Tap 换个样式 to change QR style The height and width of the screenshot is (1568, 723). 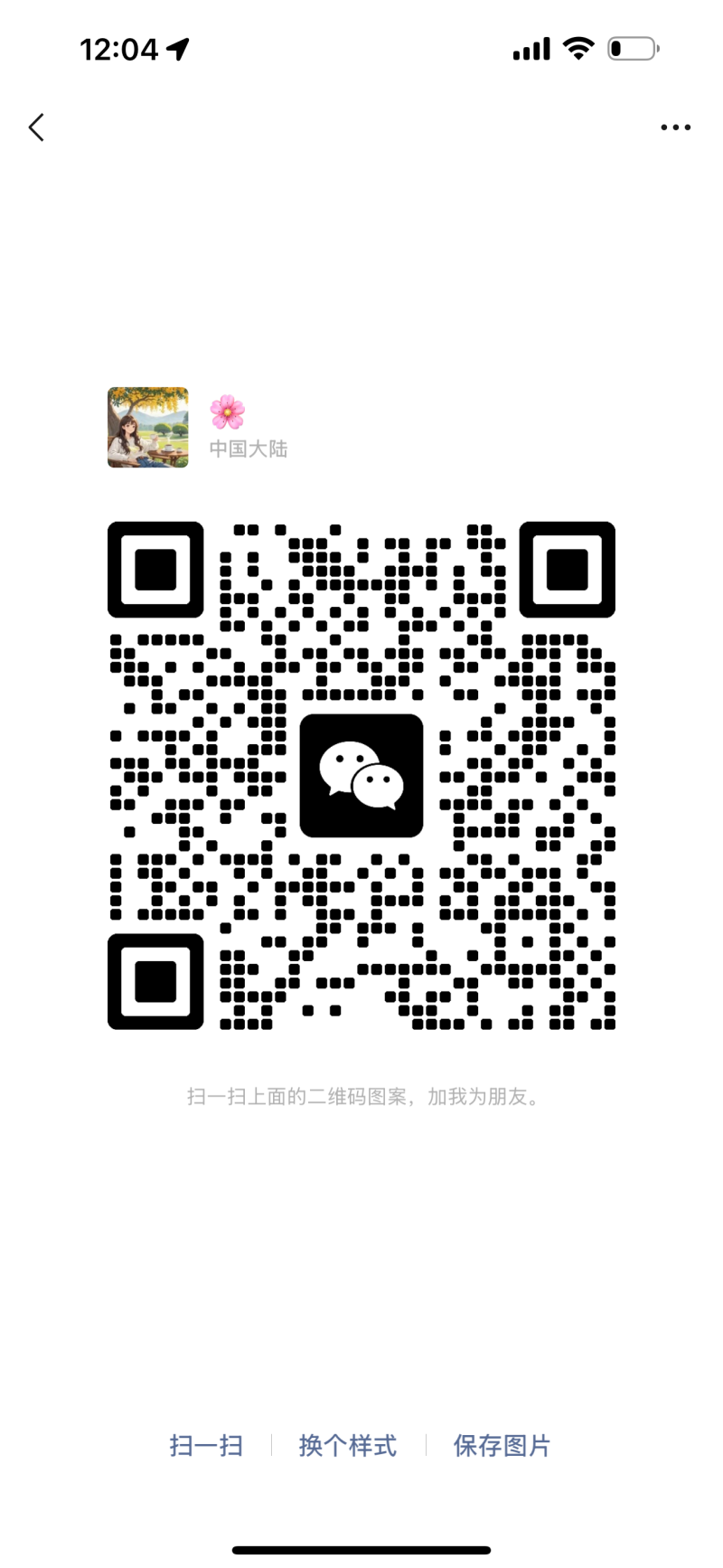(348, 1445)
